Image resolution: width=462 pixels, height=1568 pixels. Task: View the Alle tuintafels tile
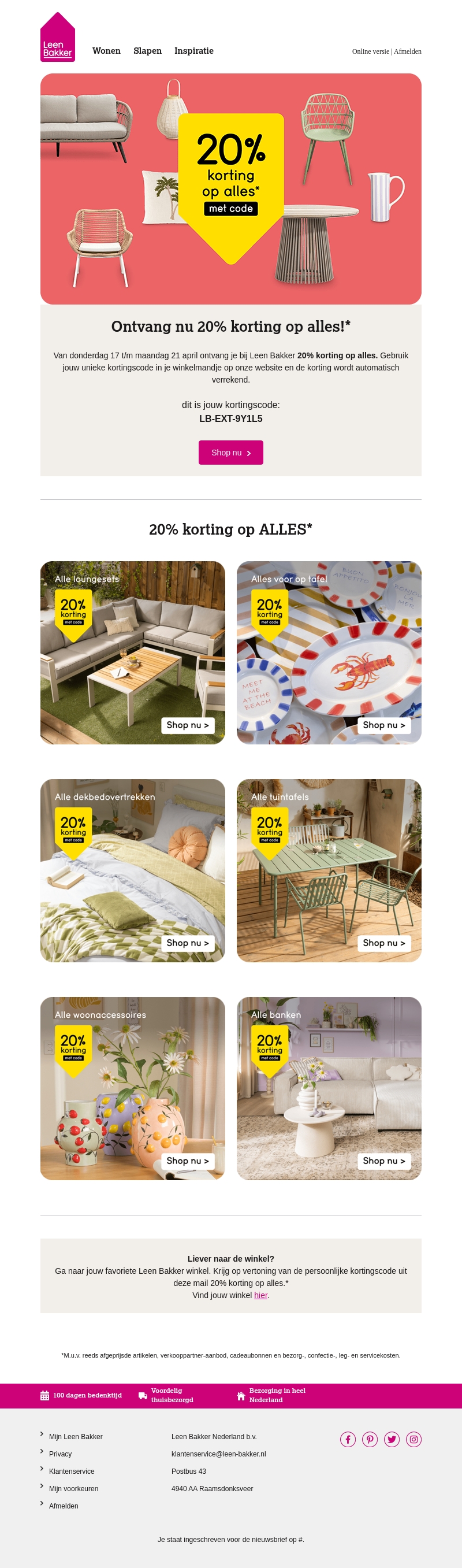(x=329, y=870)
